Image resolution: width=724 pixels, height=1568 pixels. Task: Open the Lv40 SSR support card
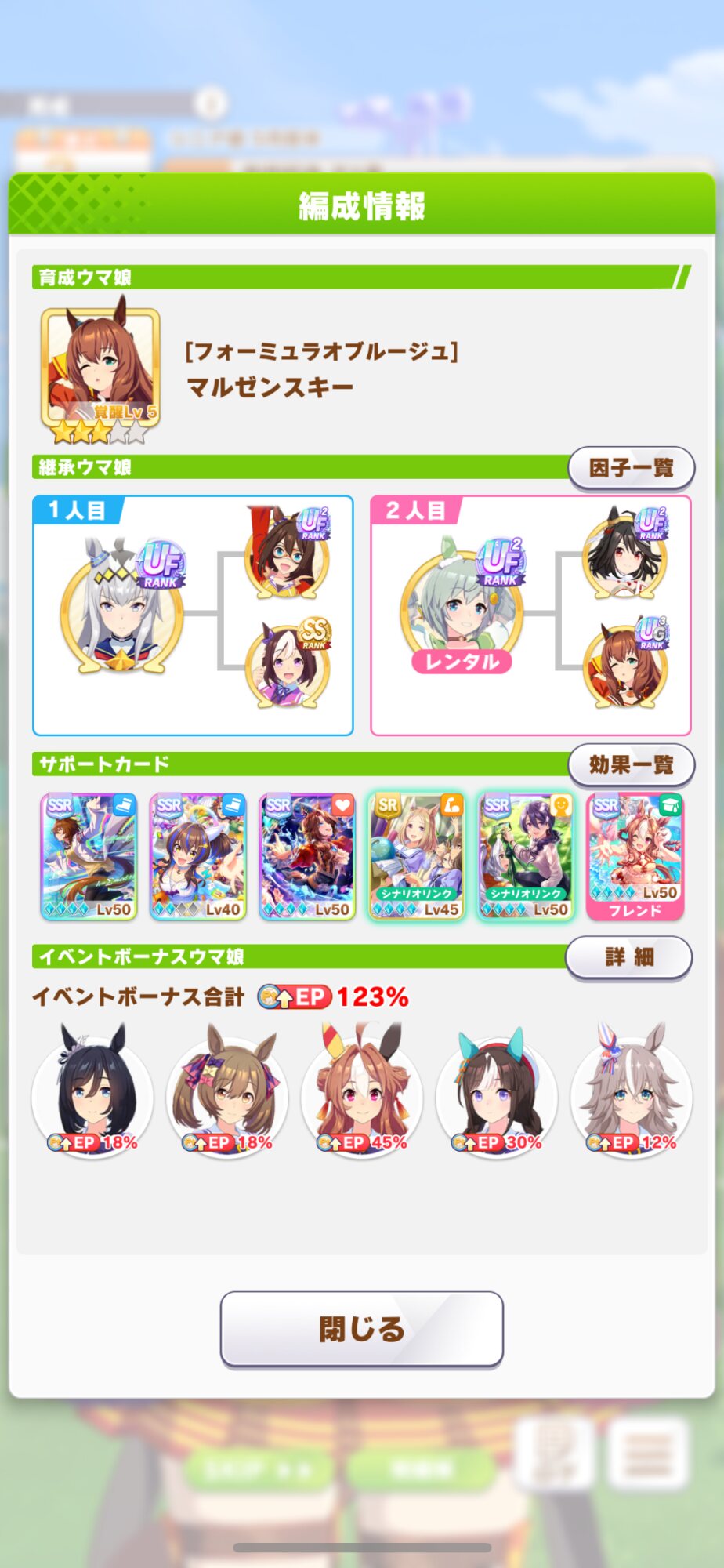click(x=197, y=855)
